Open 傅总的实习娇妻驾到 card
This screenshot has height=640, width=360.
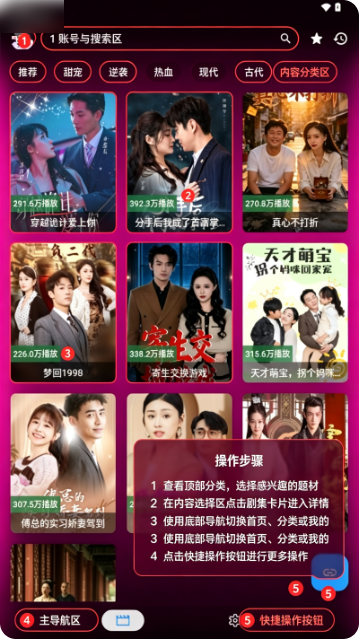click(63, 463)
